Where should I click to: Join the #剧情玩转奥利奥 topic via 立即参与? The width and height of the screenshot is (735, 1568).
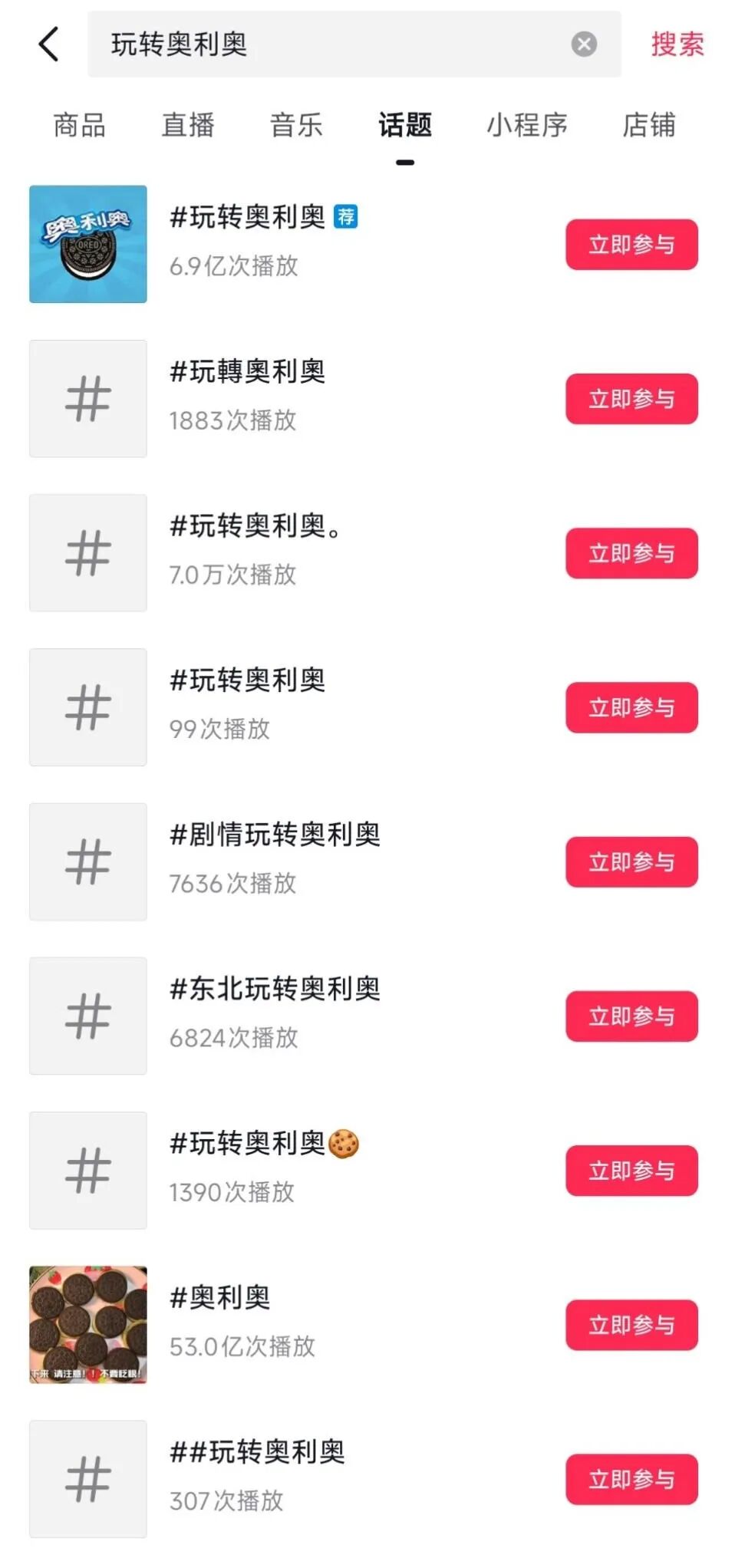point(631,862)
